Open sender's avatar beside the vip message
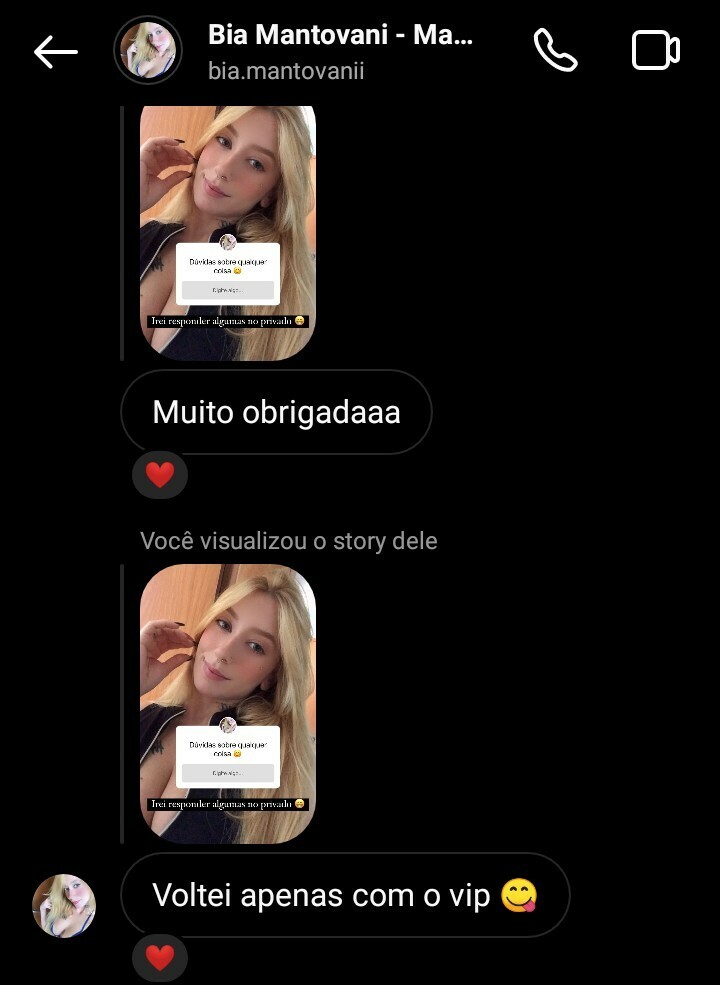Screen dimensions: 720x985 [x=64, y=906]
